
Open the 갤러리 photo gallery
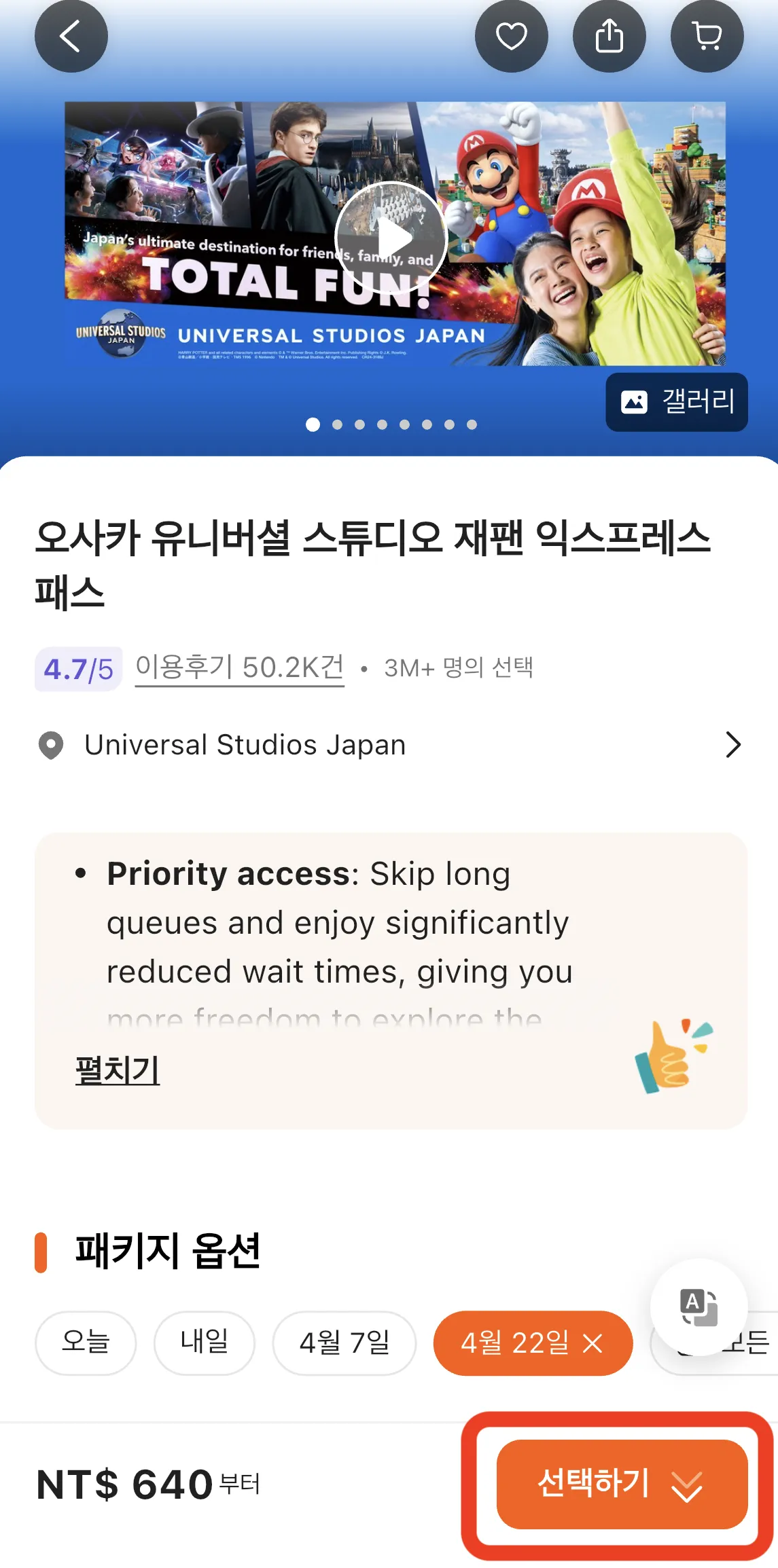(677, 401)
